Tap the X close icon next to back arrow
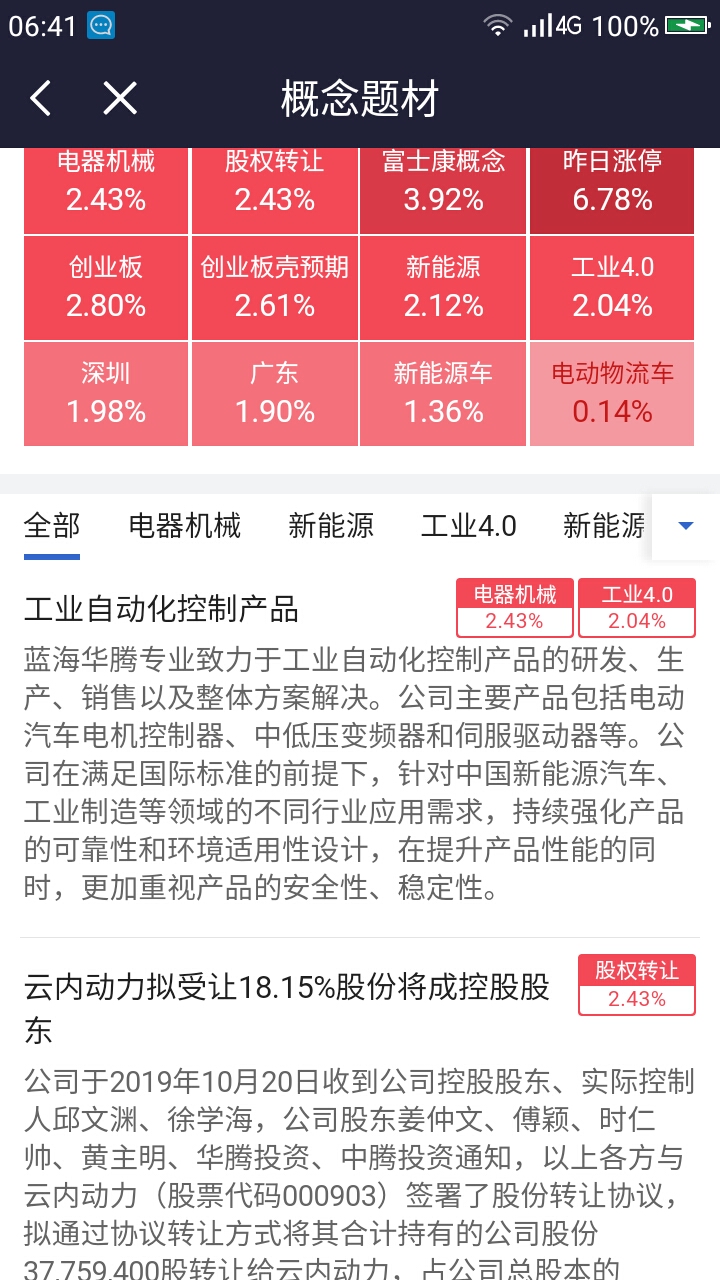Viewport: 720px width, 1280px height. tap(118, 97)
